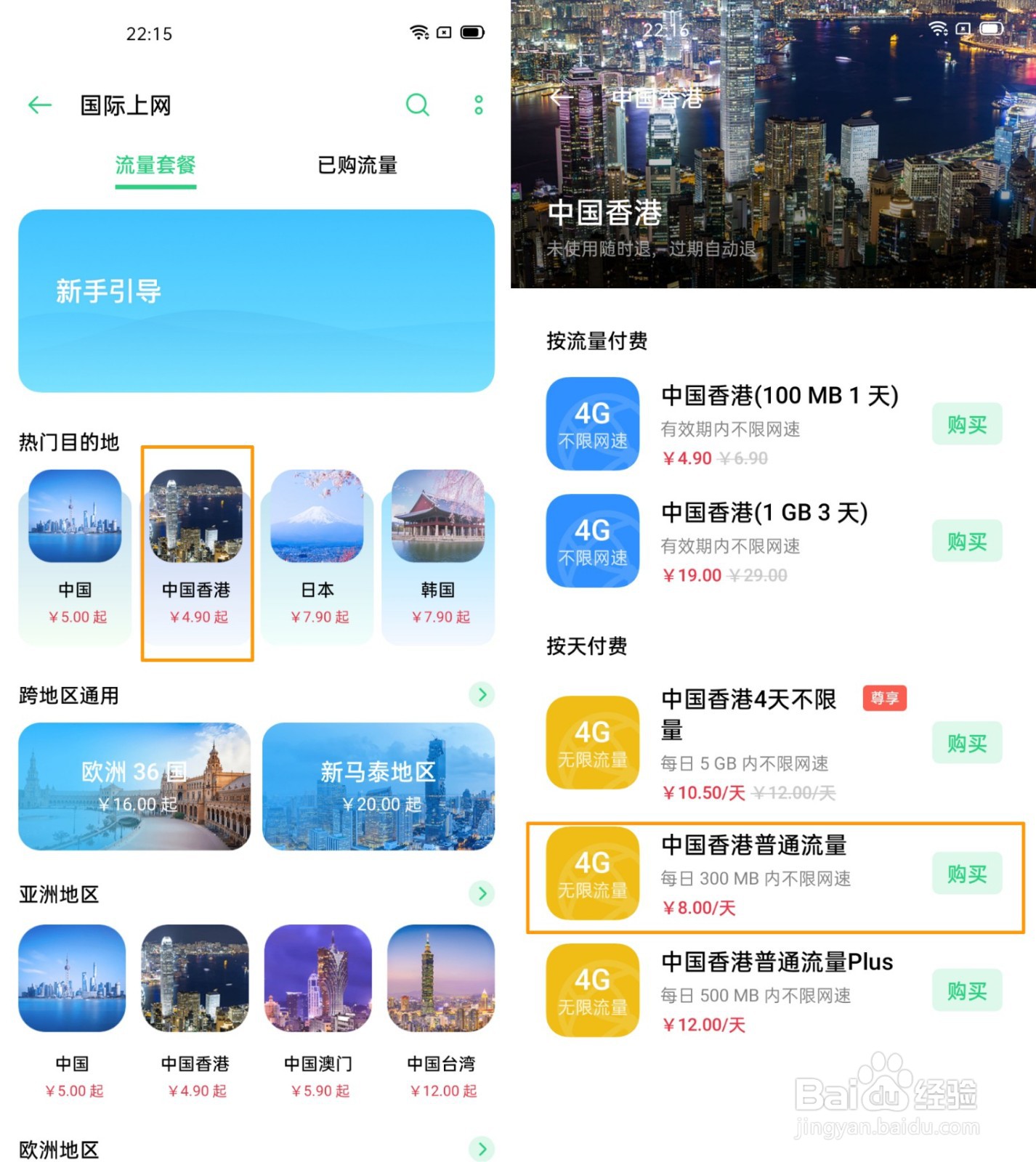
Task: Open the 日本 destination card
Action: (x=317, y=556)
